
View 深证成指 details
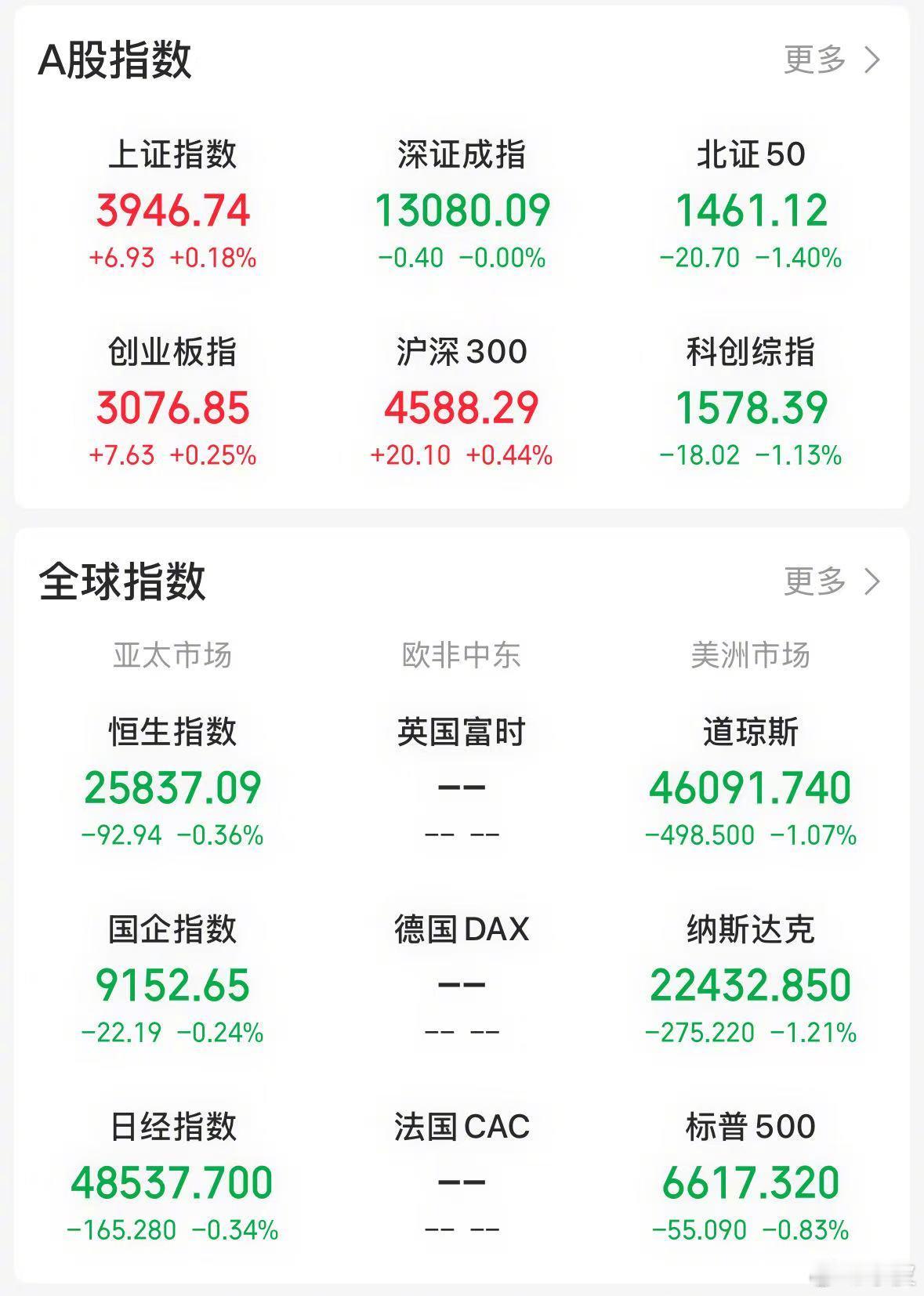tap(462, 205)
